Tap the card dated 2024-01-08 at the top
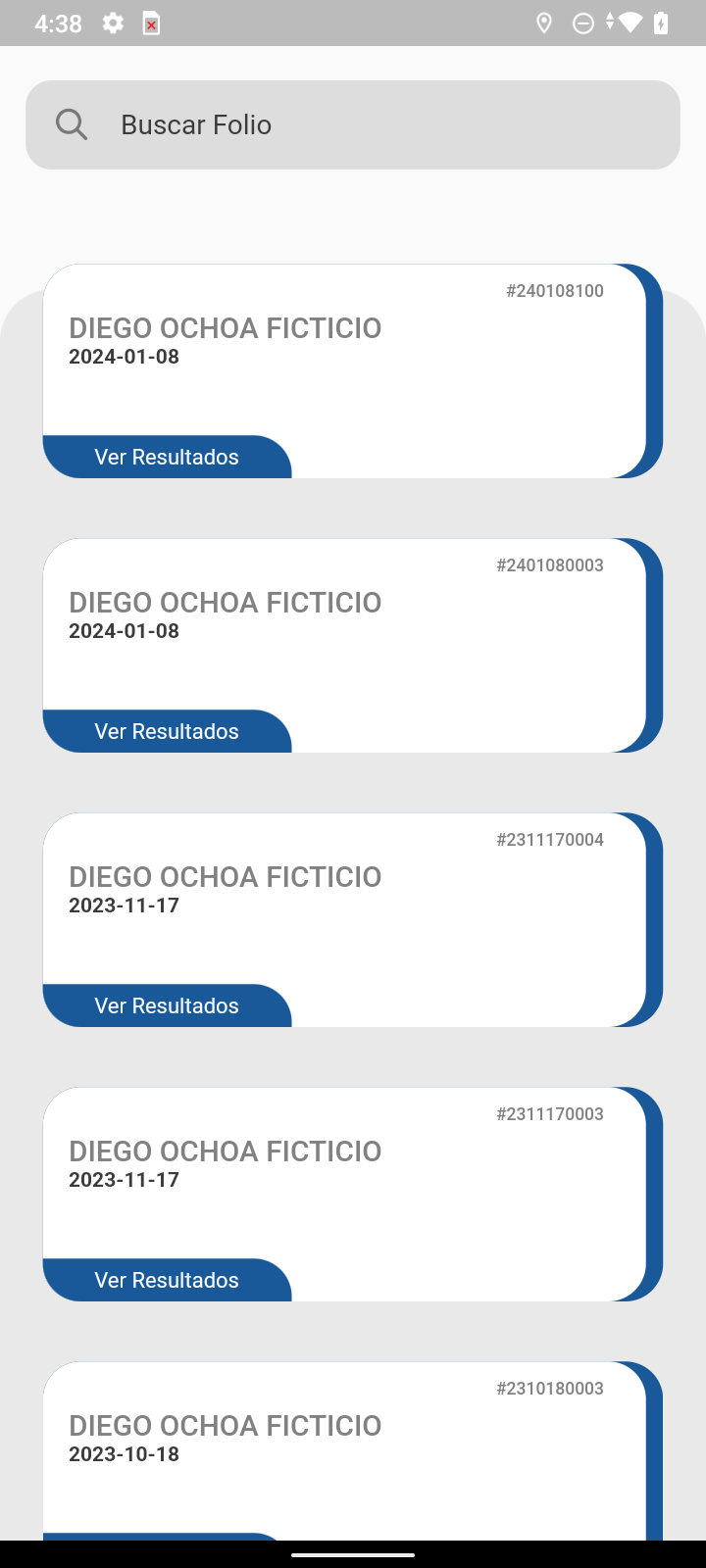This screenshot has height=1568, width=706. [343, 370]
